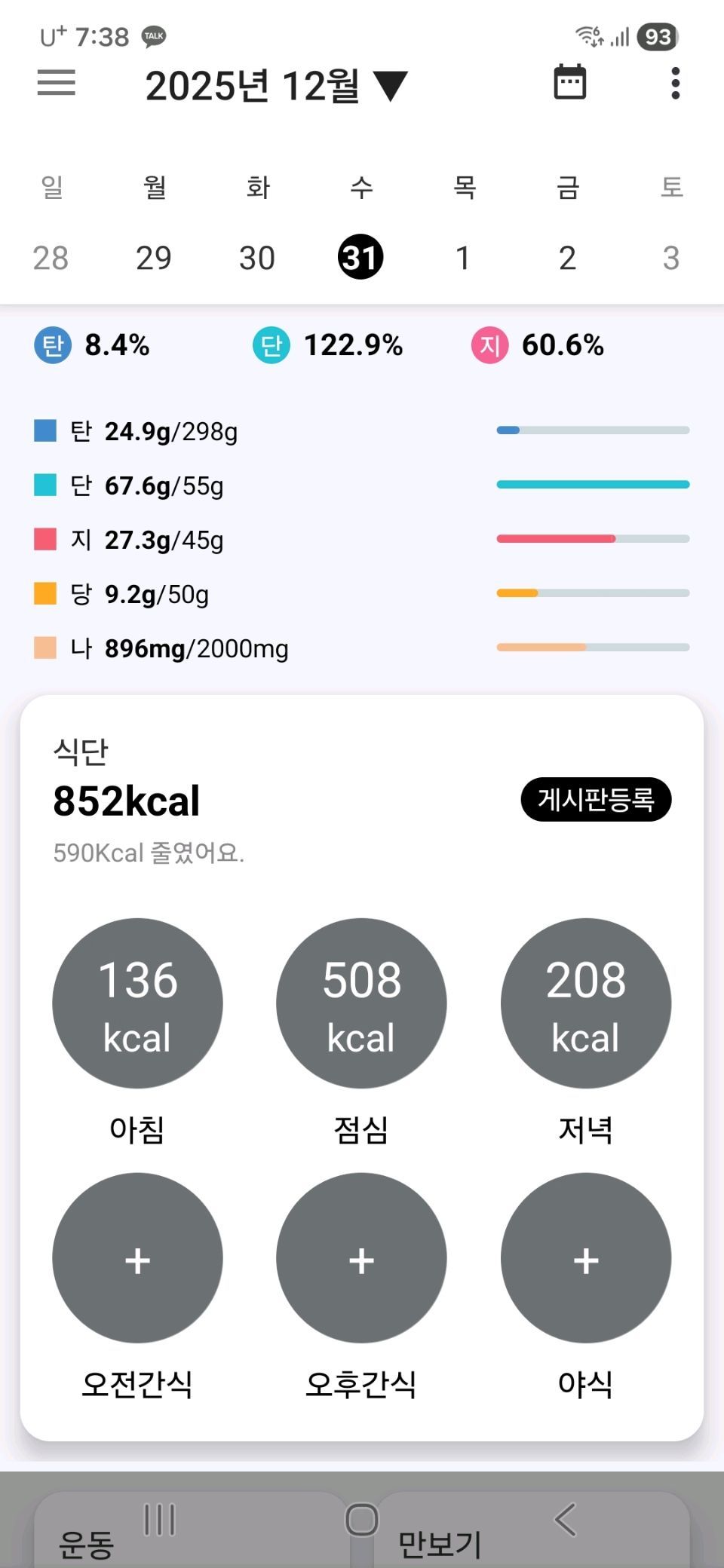Select Friday the 2nd
The height and width of the screenshot is (1568, 724).
(567, 258)
